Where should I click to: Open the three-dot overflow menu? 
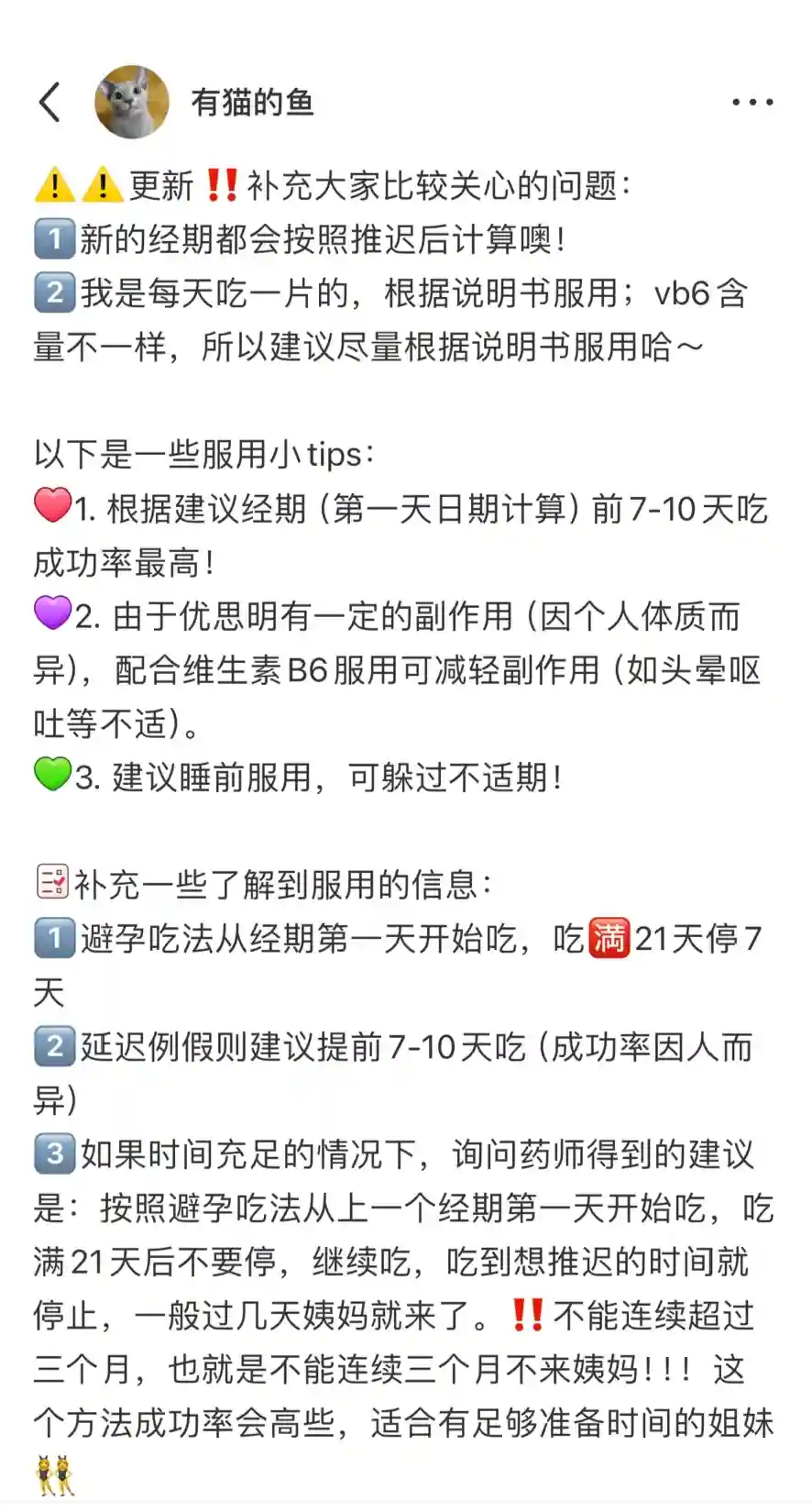(x=752, y=102)
